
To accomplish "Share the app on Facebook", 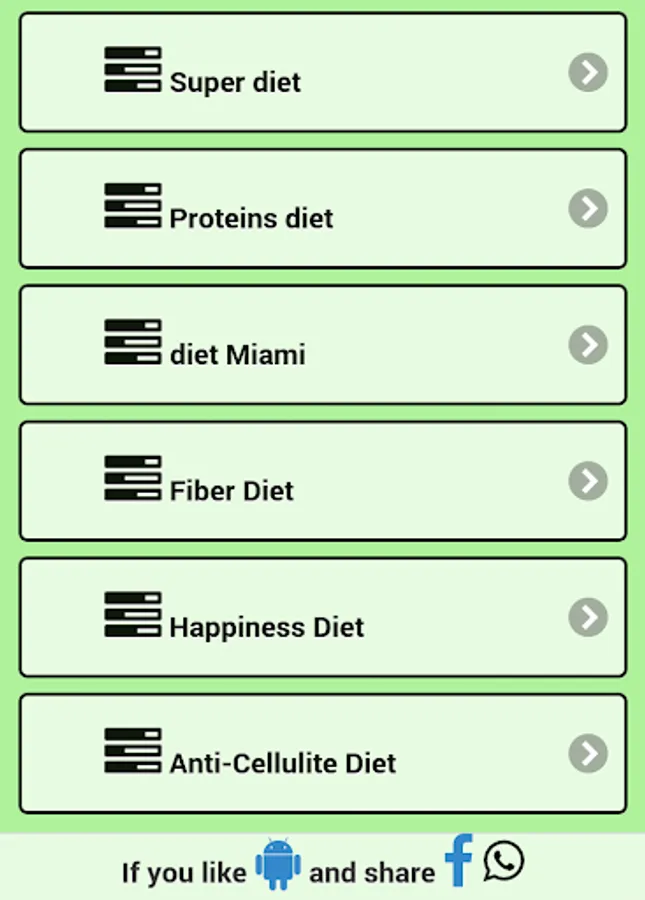I will click(458, 861).
